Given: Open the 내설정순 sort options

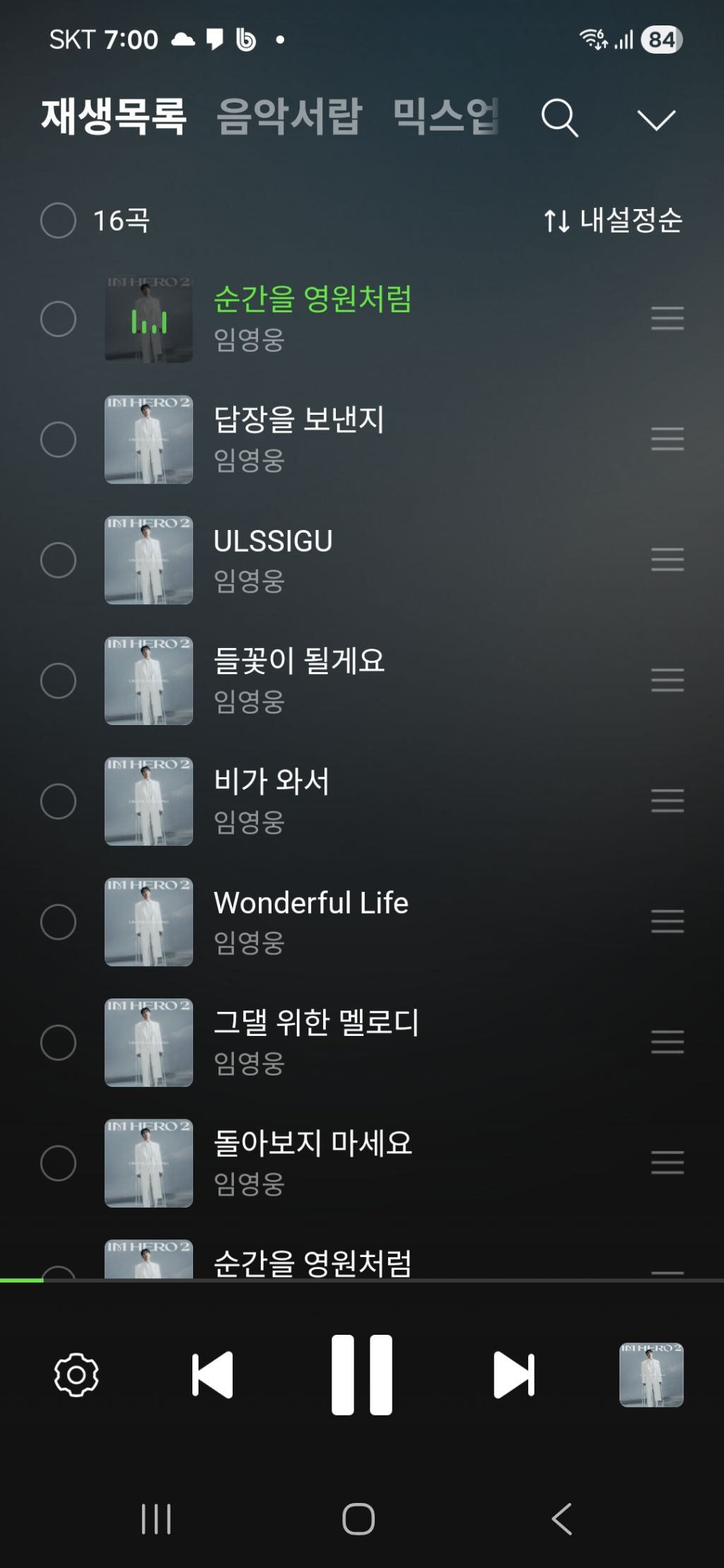Looking at the screenshot, I should click(613, 220).
